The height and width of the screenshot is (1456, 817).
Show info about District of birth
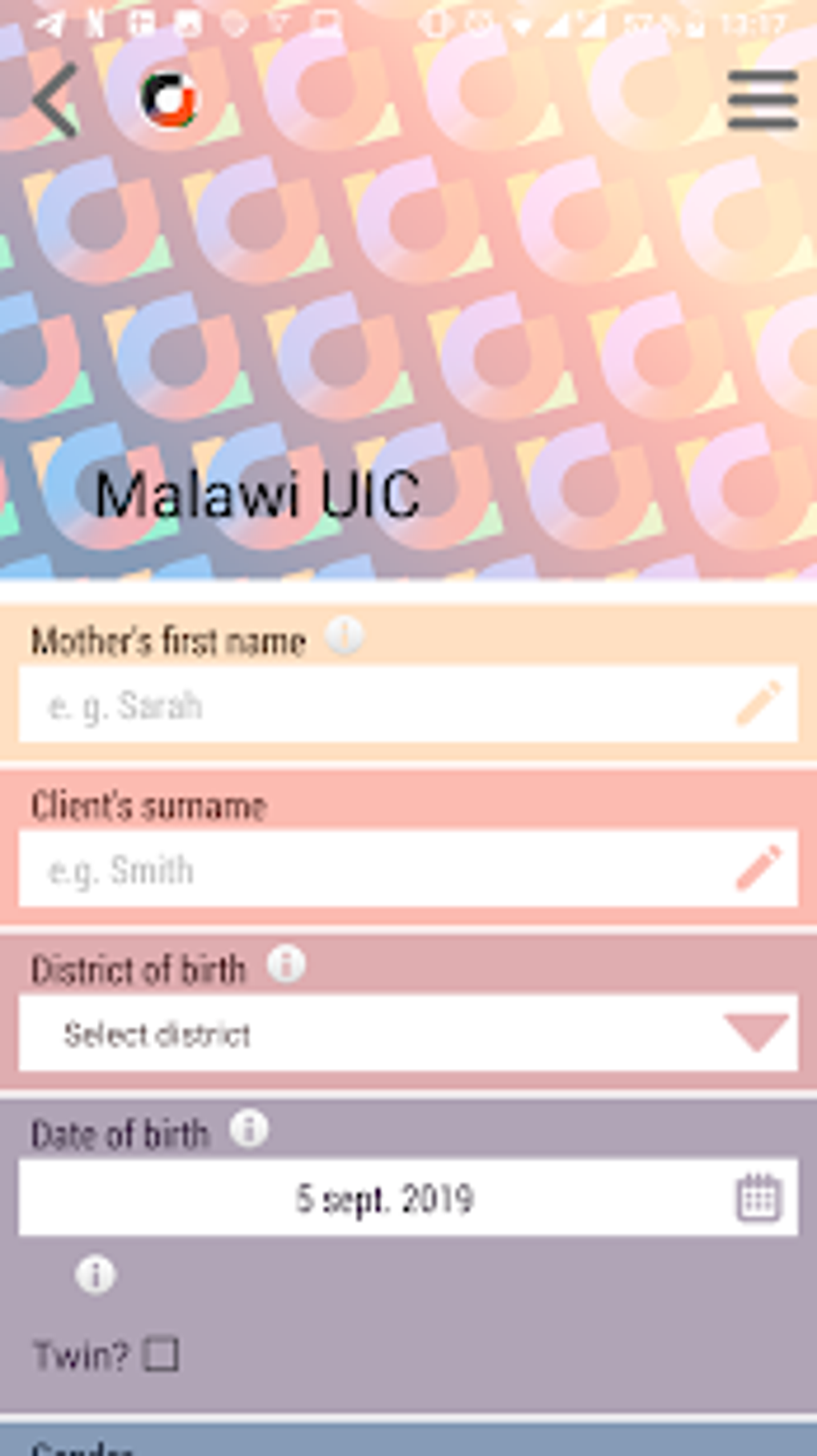click(286, 964)
